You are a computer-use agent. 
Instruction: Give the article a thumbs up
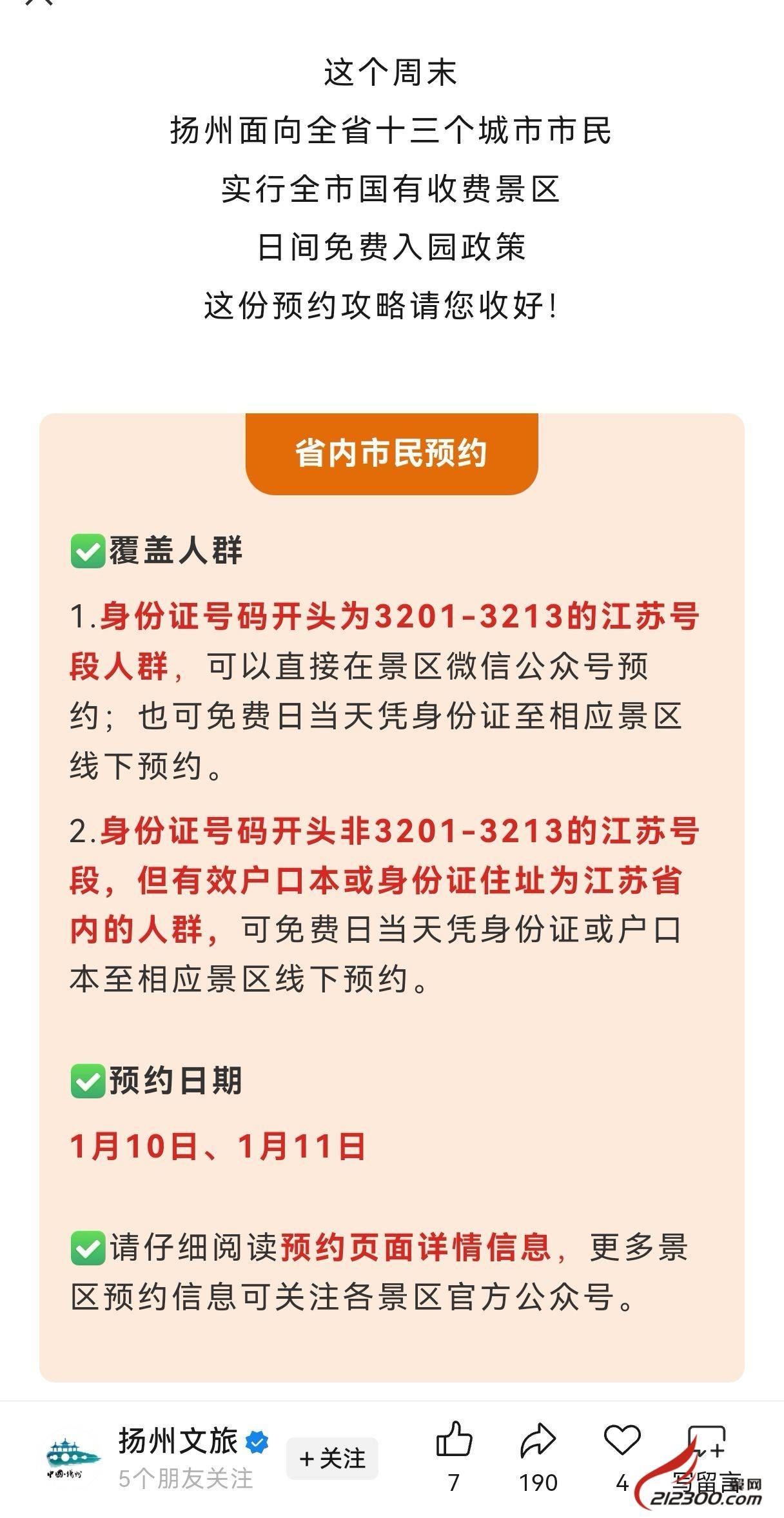click(x=454, y=1441)
